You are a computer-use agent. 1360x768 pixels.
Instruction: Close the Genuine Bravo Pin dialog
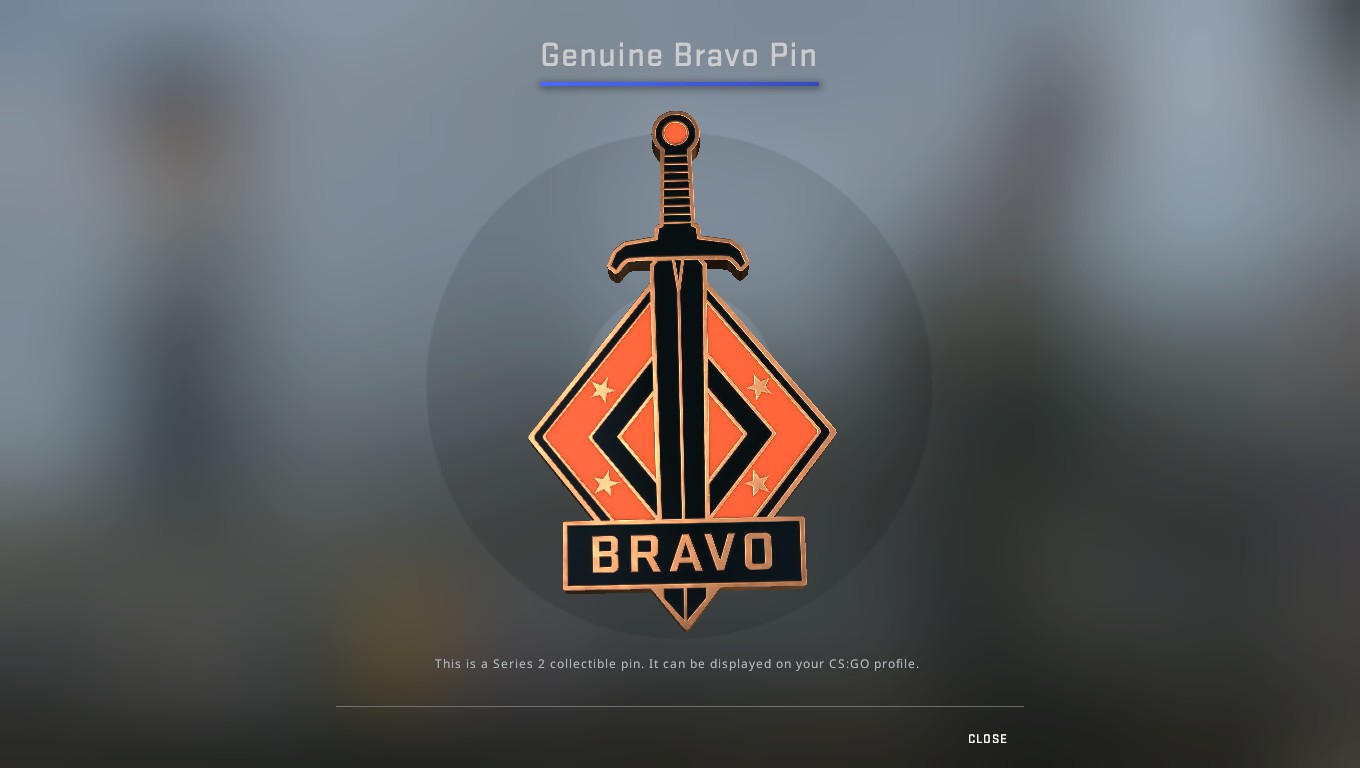pos(987,739)
